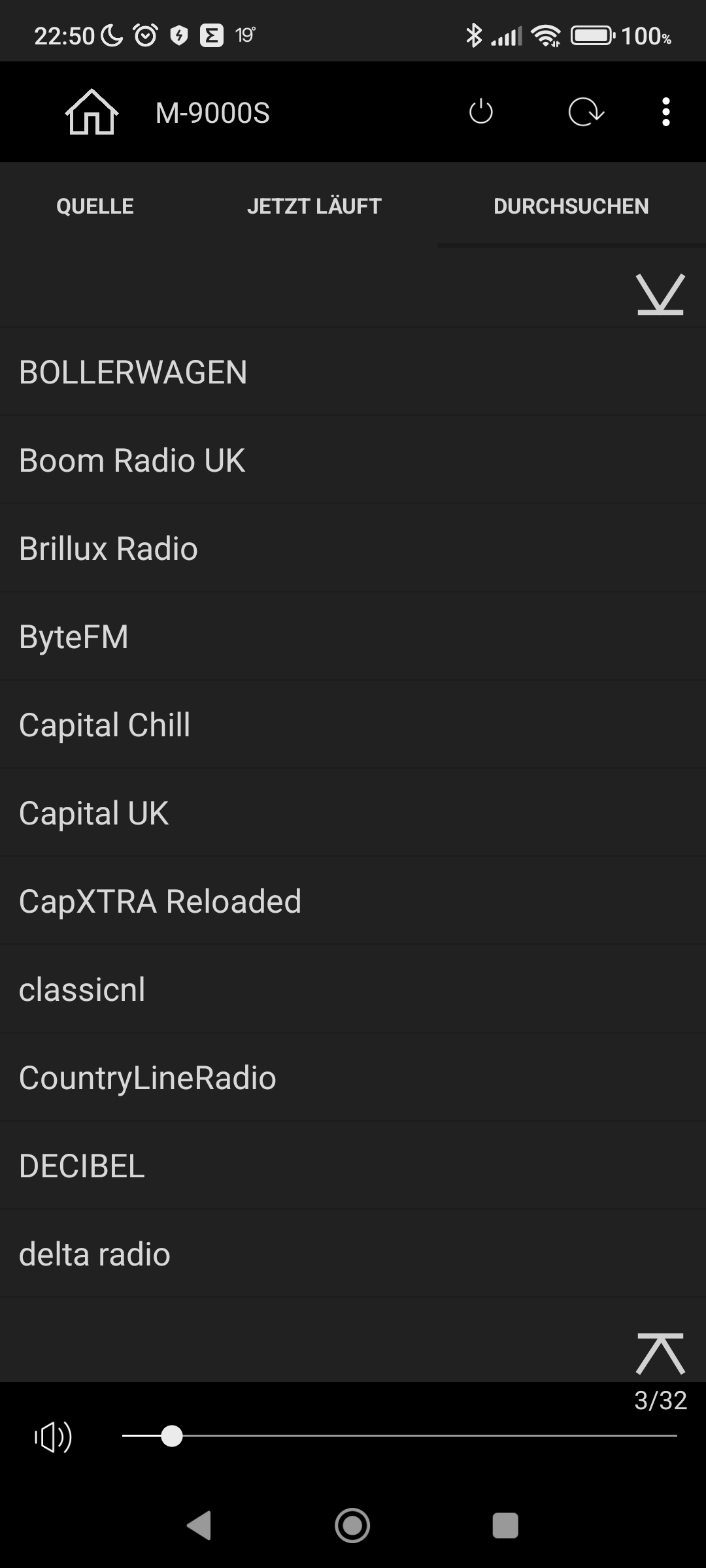
Task: Select the DURCHSUCHEN tab
Action: pyautogui.click(x=571, y=206)
